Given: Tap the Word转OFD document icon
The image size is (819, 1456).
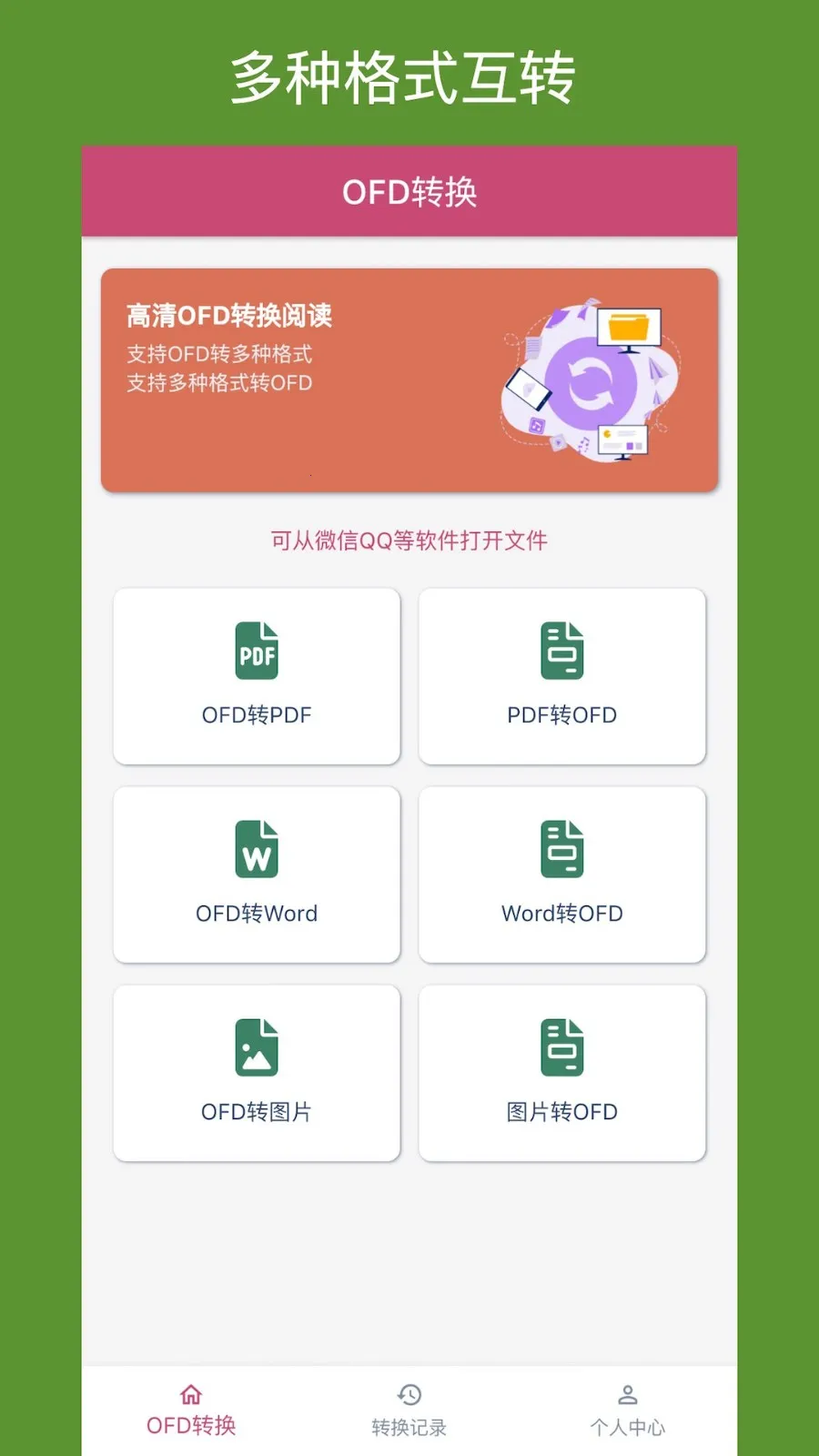Looking at the screenshot, I should [x=562, y=848].
